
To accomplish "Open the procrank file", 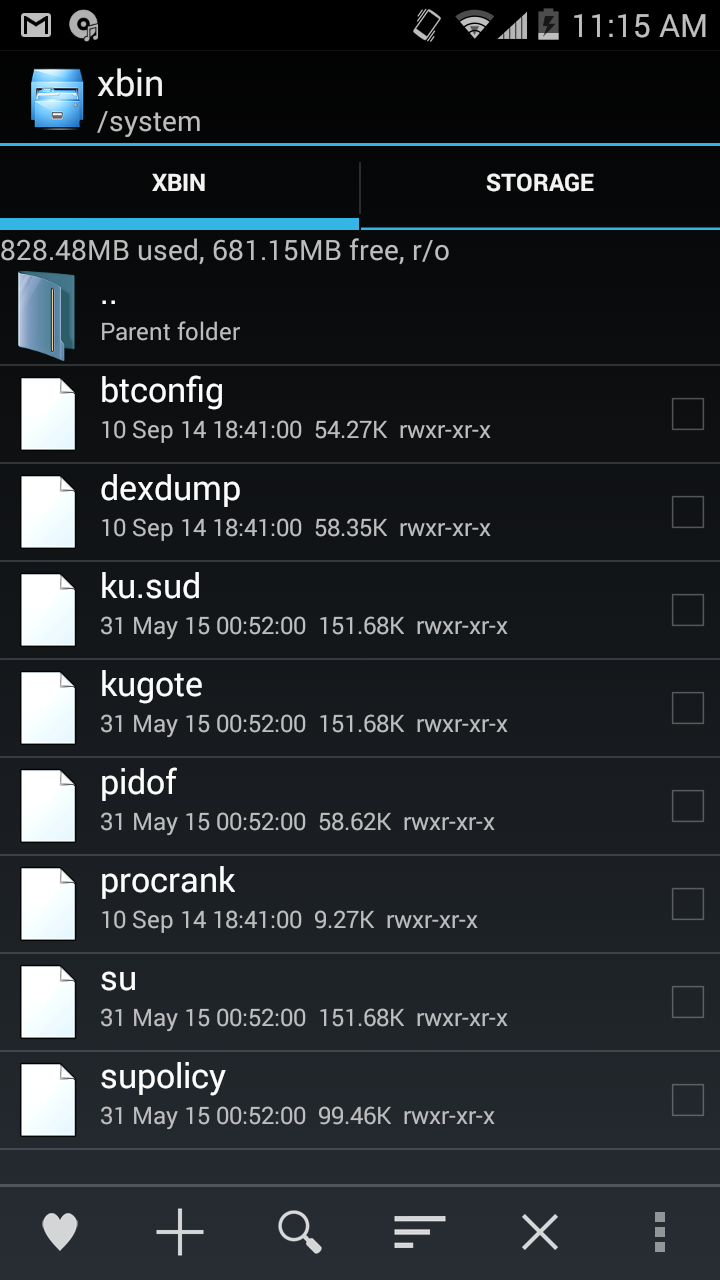I will click(360, 904).
